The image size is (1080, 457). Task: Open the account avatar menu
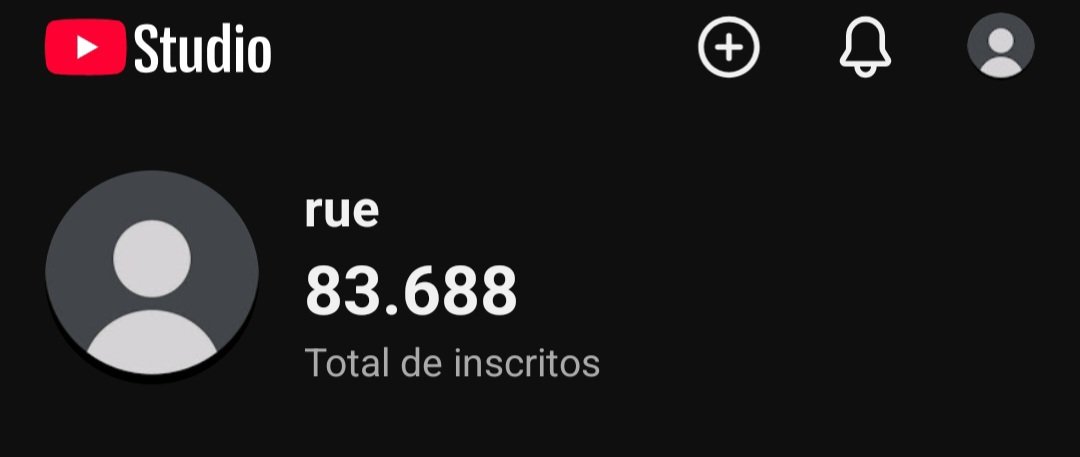(1000, 46)
